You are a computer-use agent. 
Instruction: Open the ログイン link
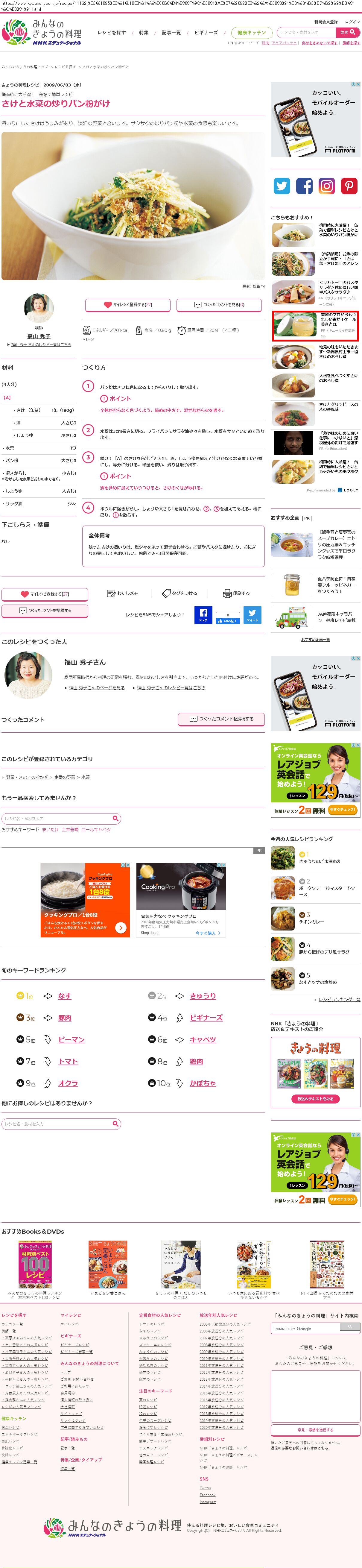(352, 22)
